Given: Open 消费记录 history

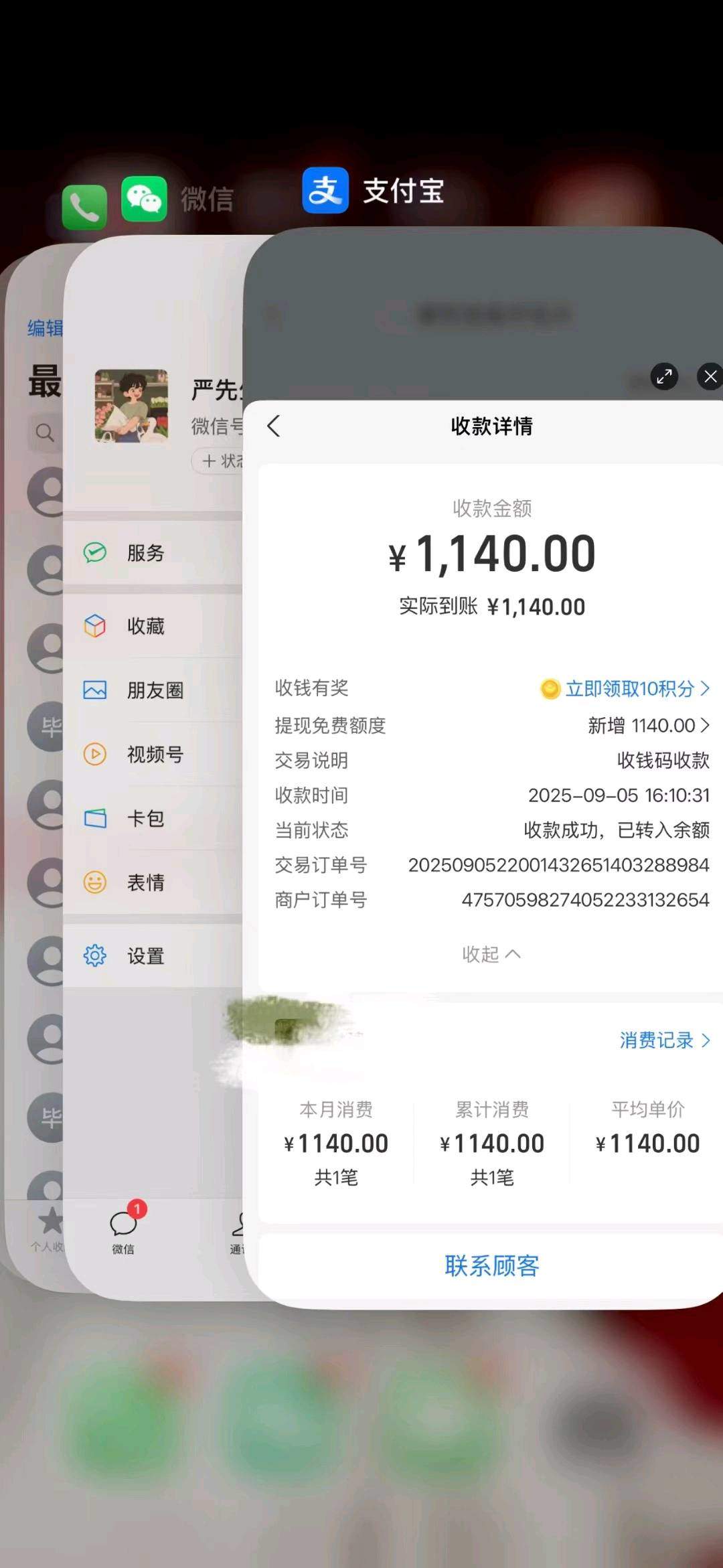Looking at the screenshot, I should click(x=664, y=1040).
